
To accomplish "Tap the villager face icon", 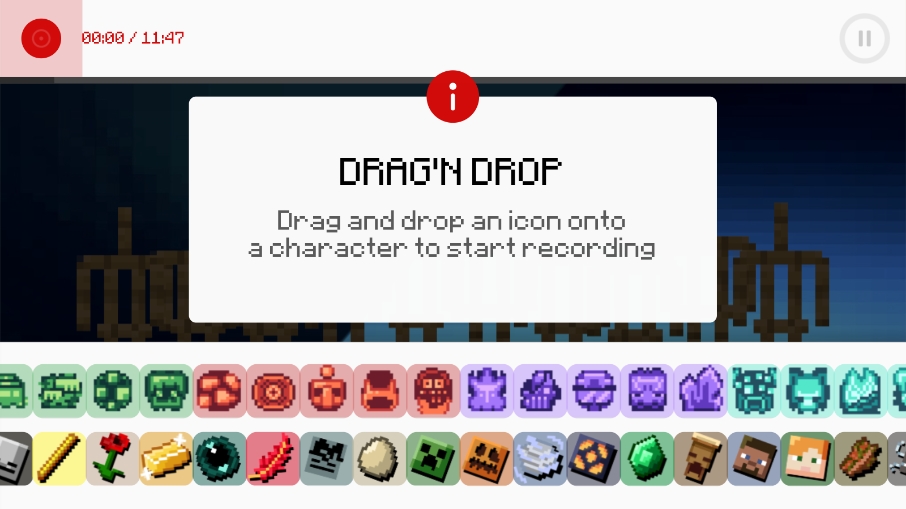I will [x=700, y=459].
